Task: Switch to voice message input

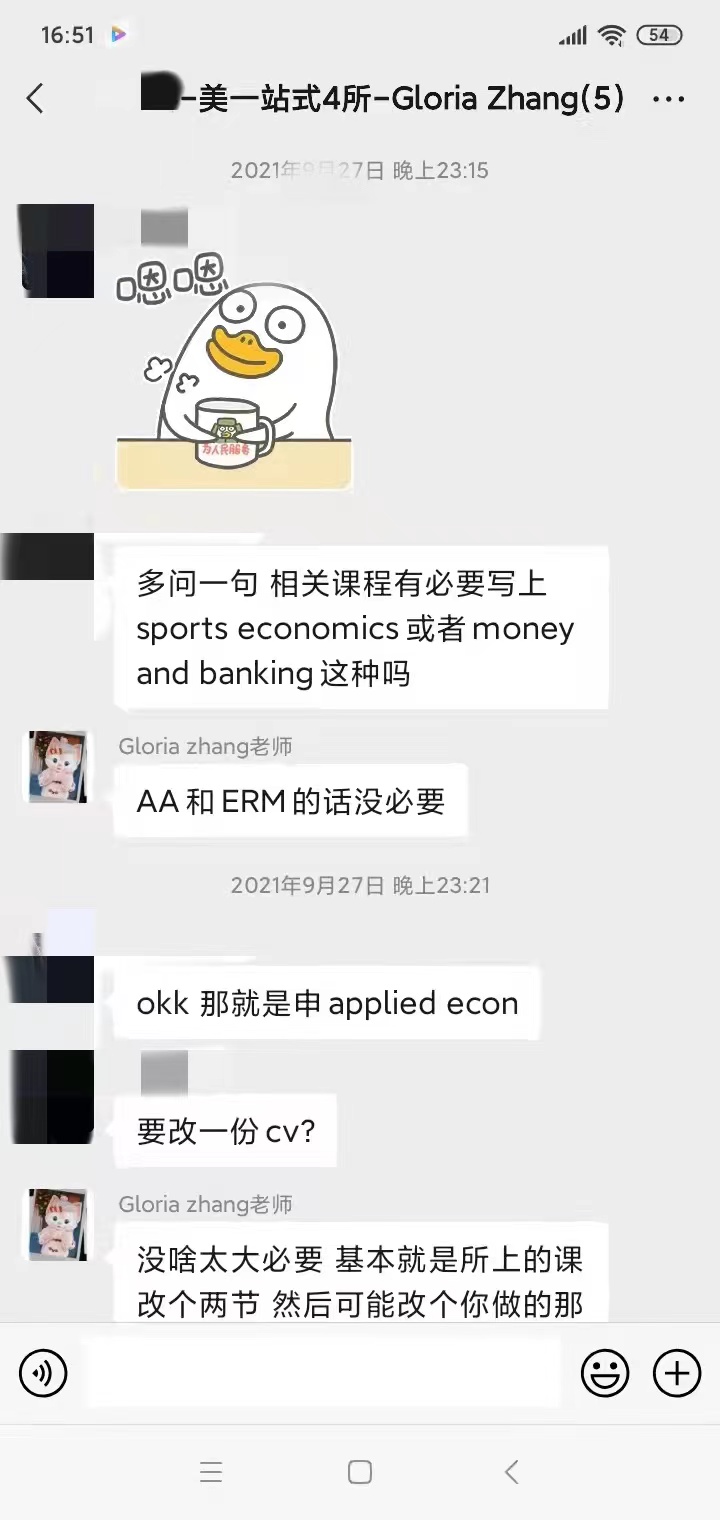Action: [x=43, y=1372]
